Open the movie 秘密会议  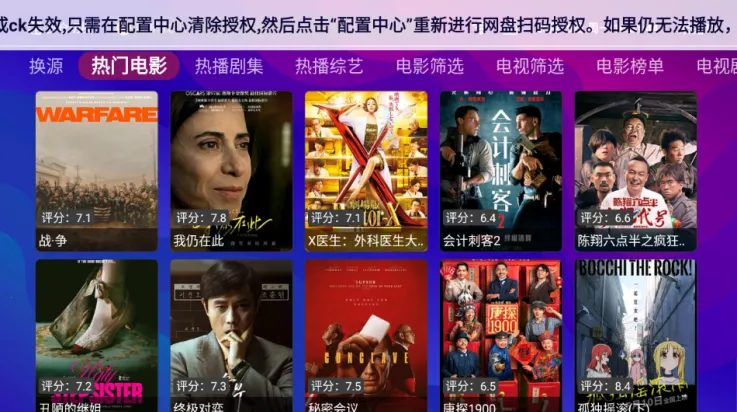[366, 335]
